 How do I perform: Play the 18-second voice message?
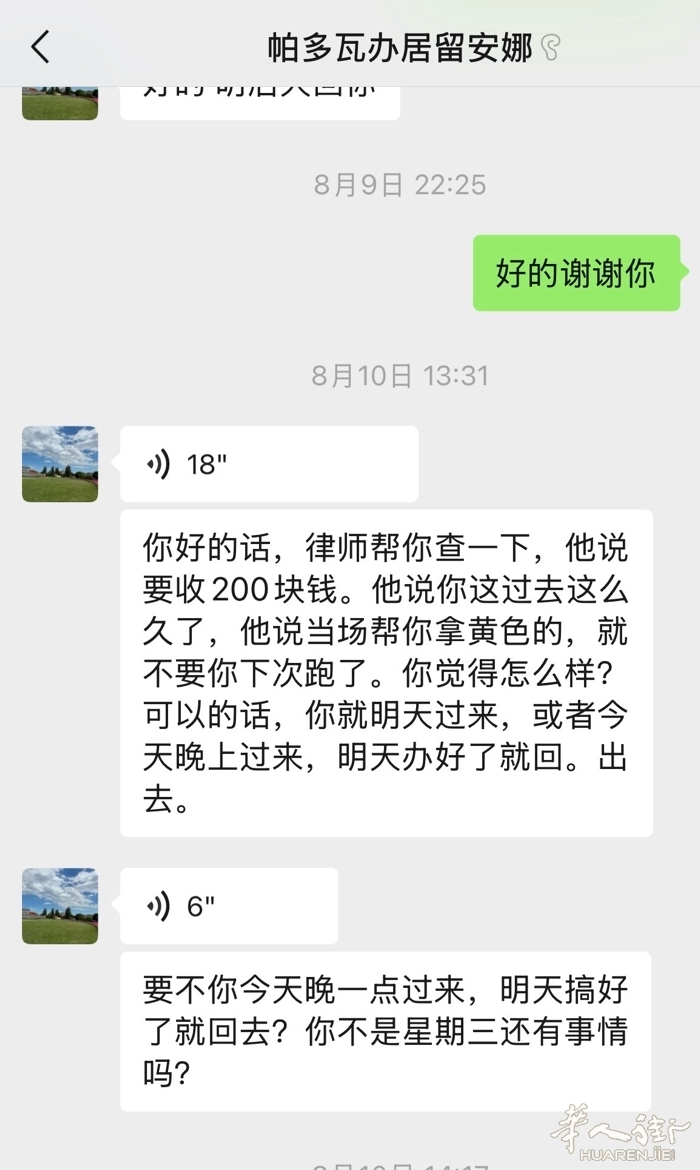pyautogui.click(x=269, y=464)
